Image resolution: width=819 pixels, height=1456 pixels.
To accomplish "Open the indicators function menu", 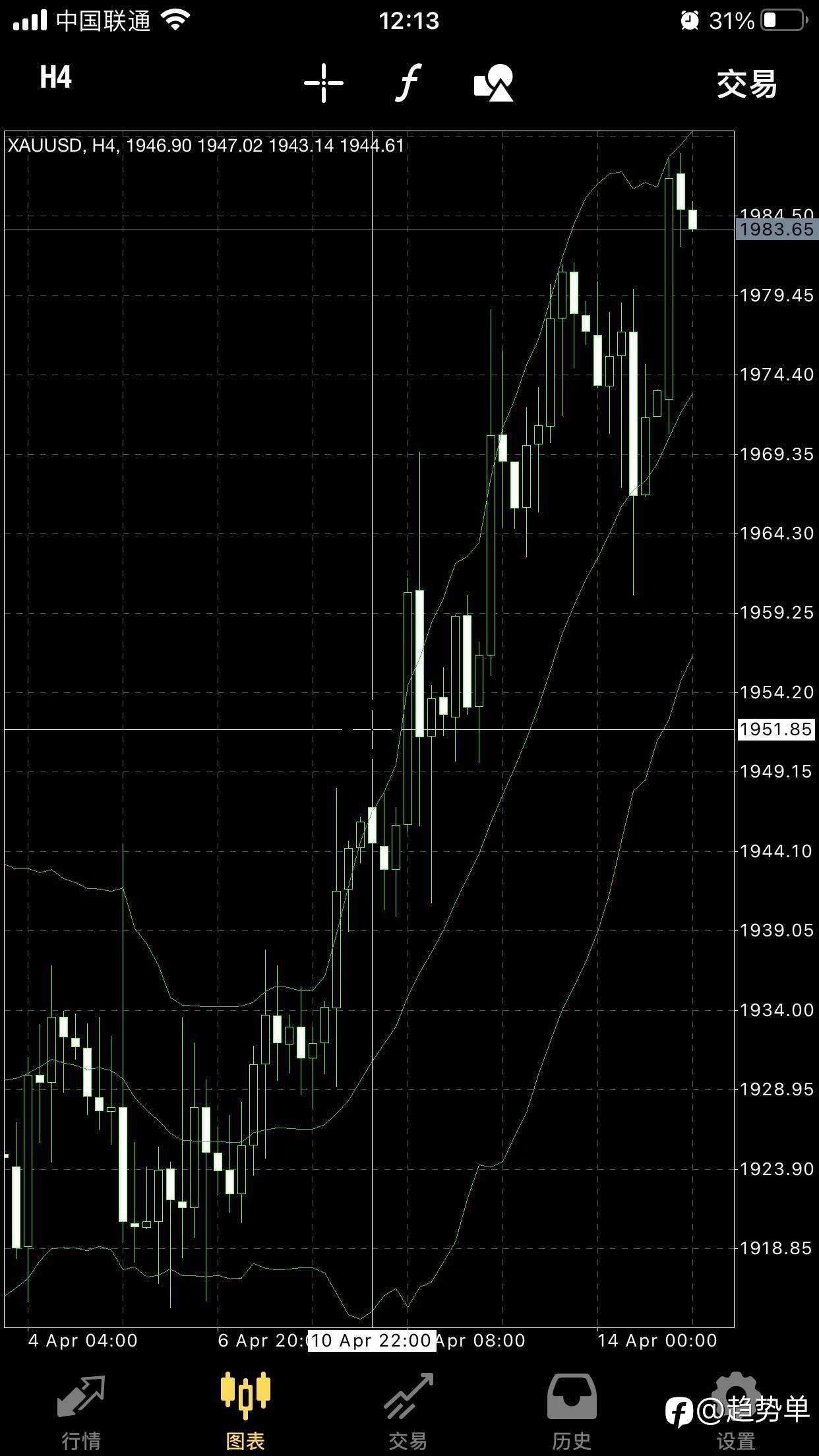I will (x=408, y=83).
